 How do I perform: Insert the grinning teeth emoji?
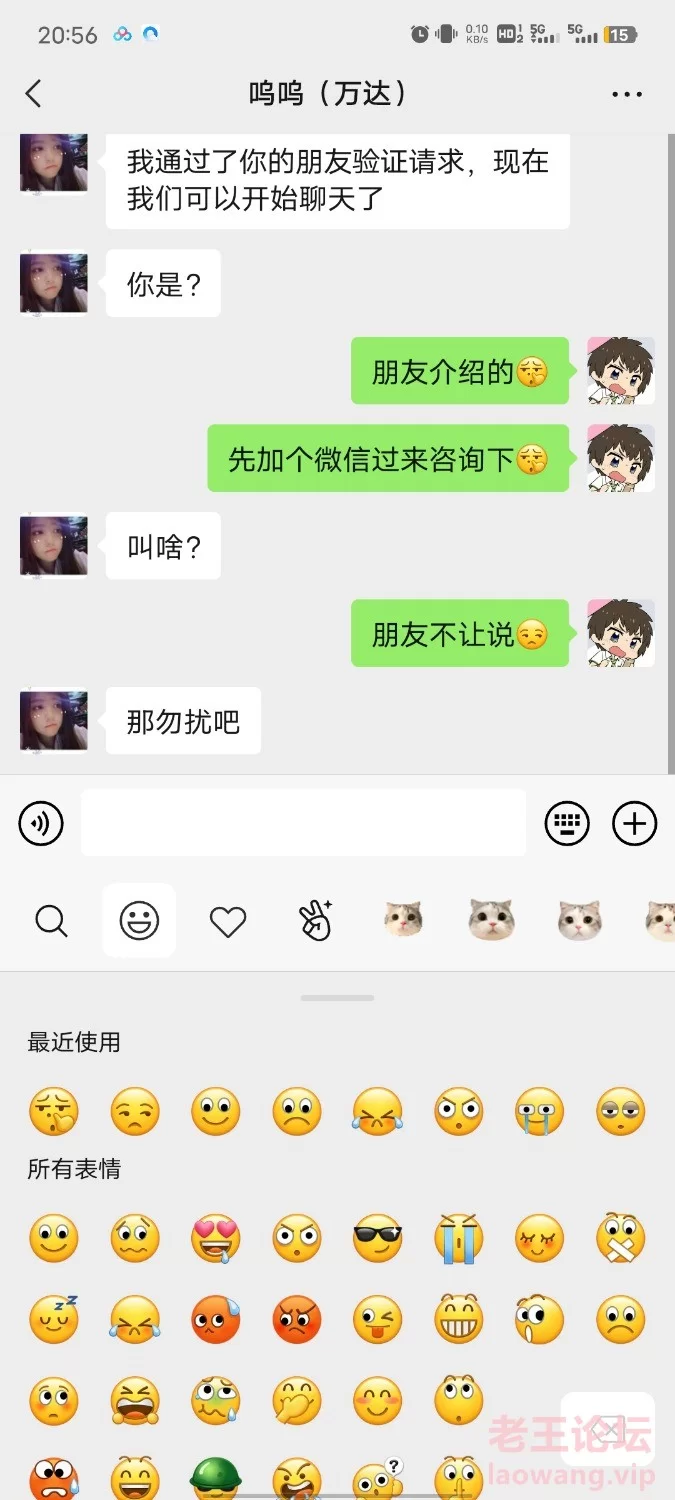458,1320
